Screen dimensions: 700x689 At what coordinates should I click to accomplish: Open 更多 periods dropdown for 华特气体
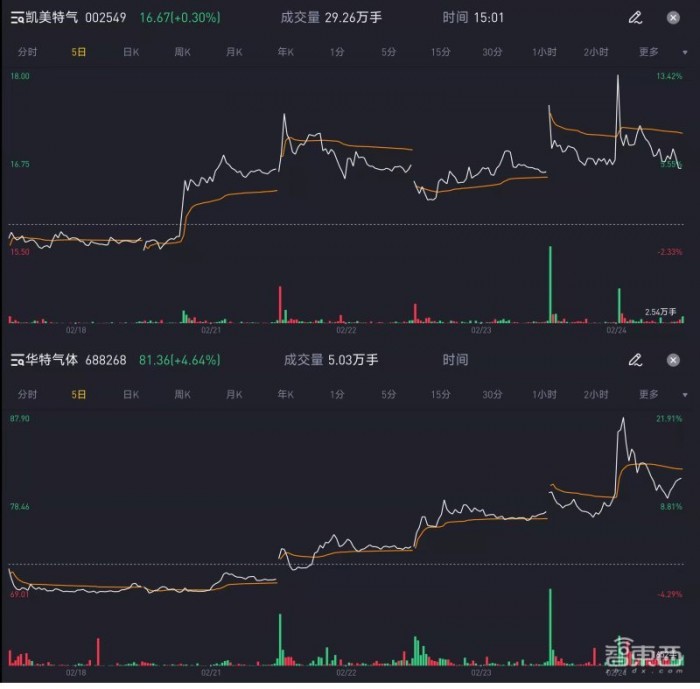click(x=651, y=394)
